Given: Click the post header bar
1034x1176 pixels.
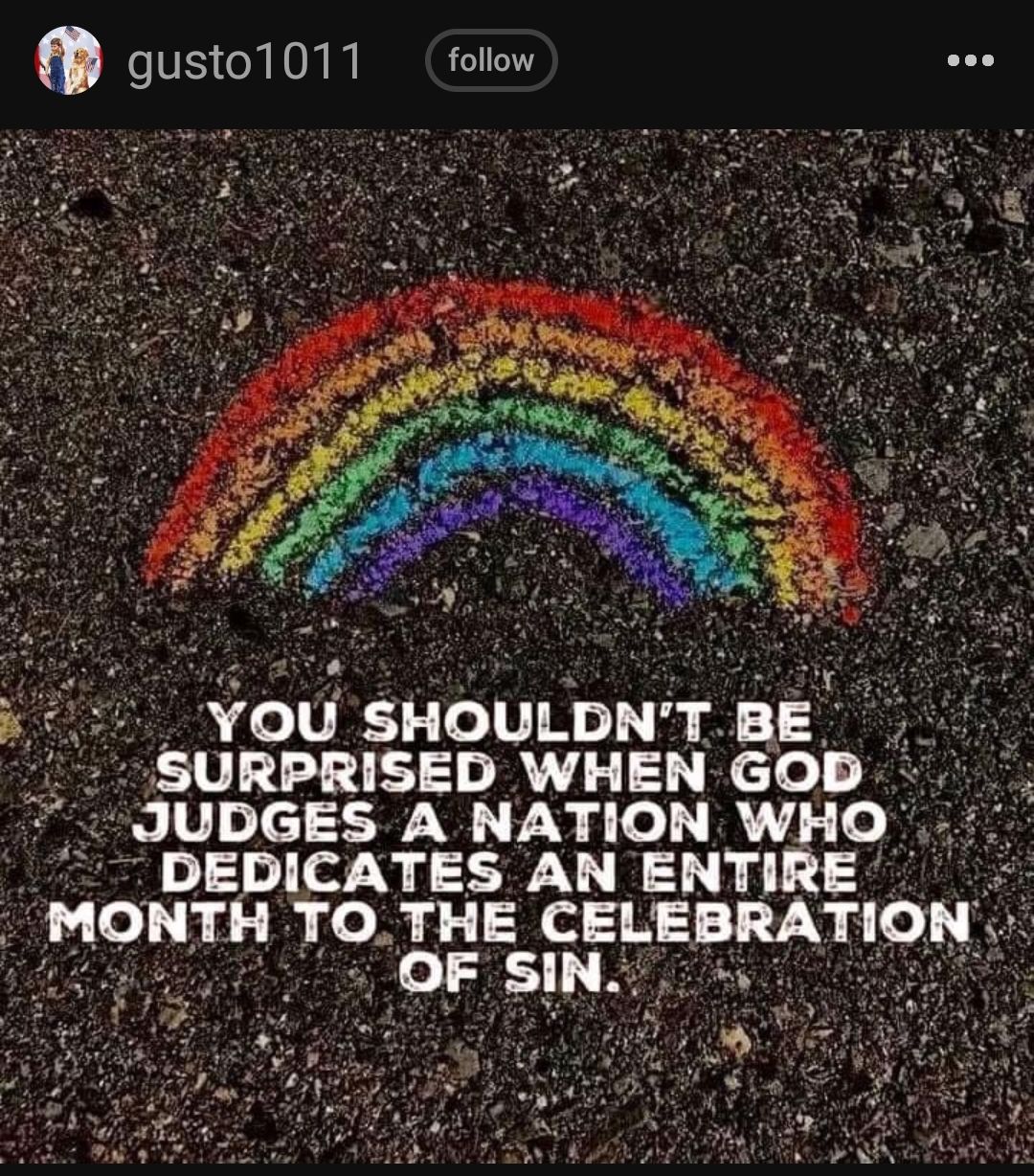Looking at the screenshot, I should [x=517, y=59].
